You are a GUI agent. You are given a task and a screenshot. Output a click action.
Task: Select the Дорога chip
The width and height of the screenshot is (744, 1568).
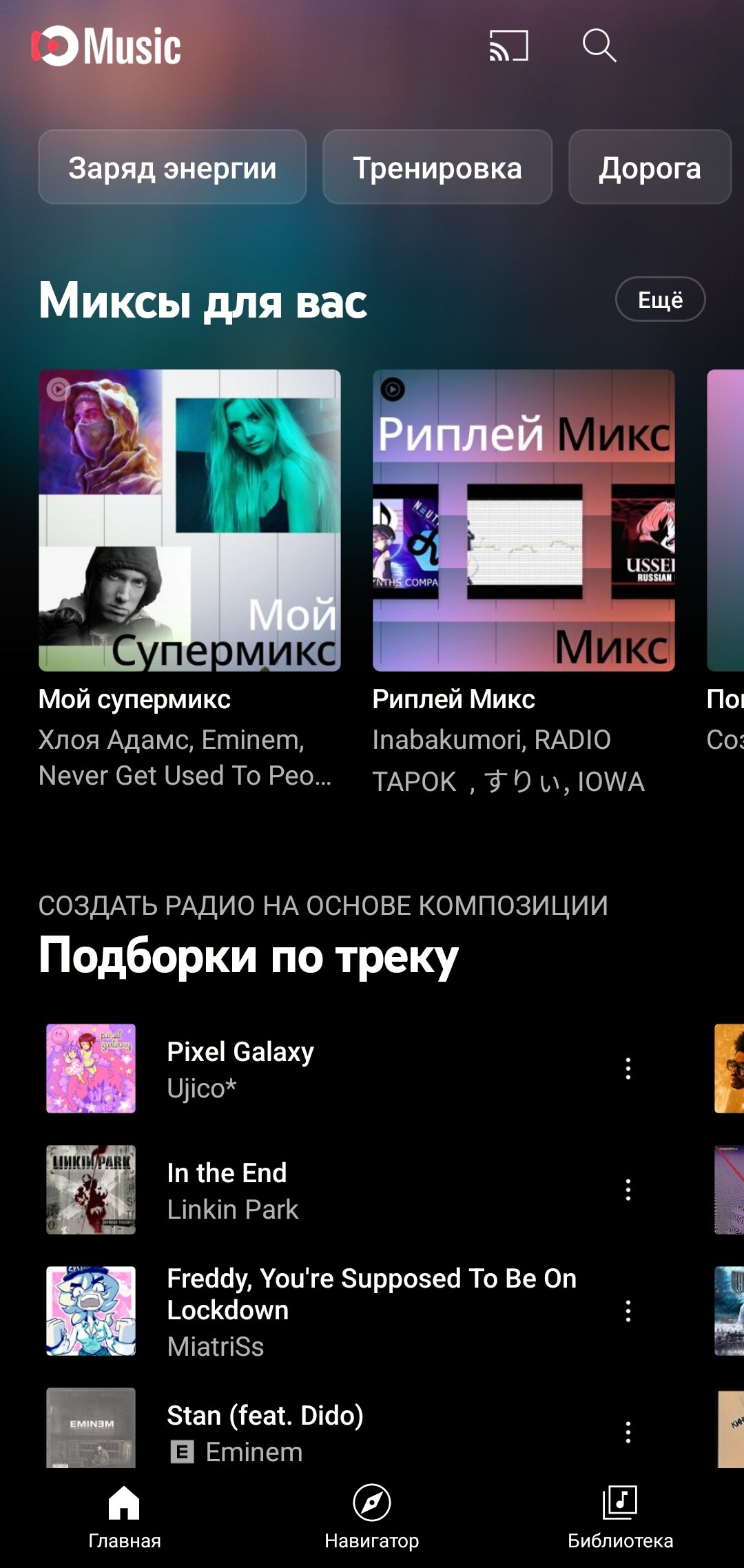(649, 167)
